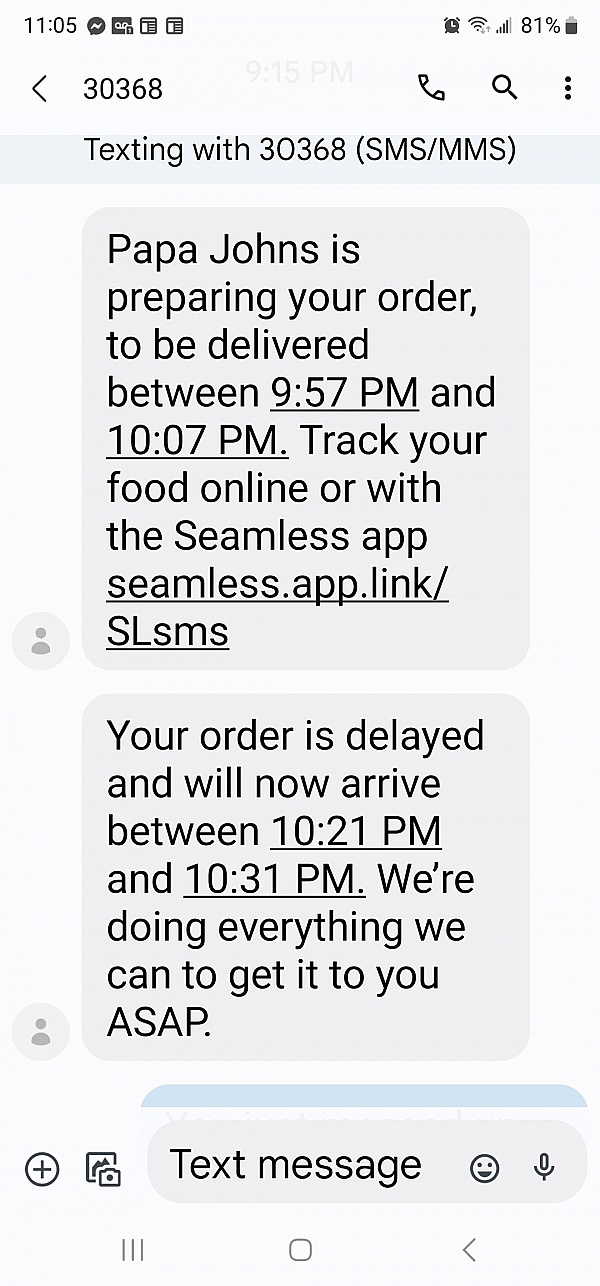Tap the 9:57 PM time link
The image size is (600, 1286).
[345, 392]
